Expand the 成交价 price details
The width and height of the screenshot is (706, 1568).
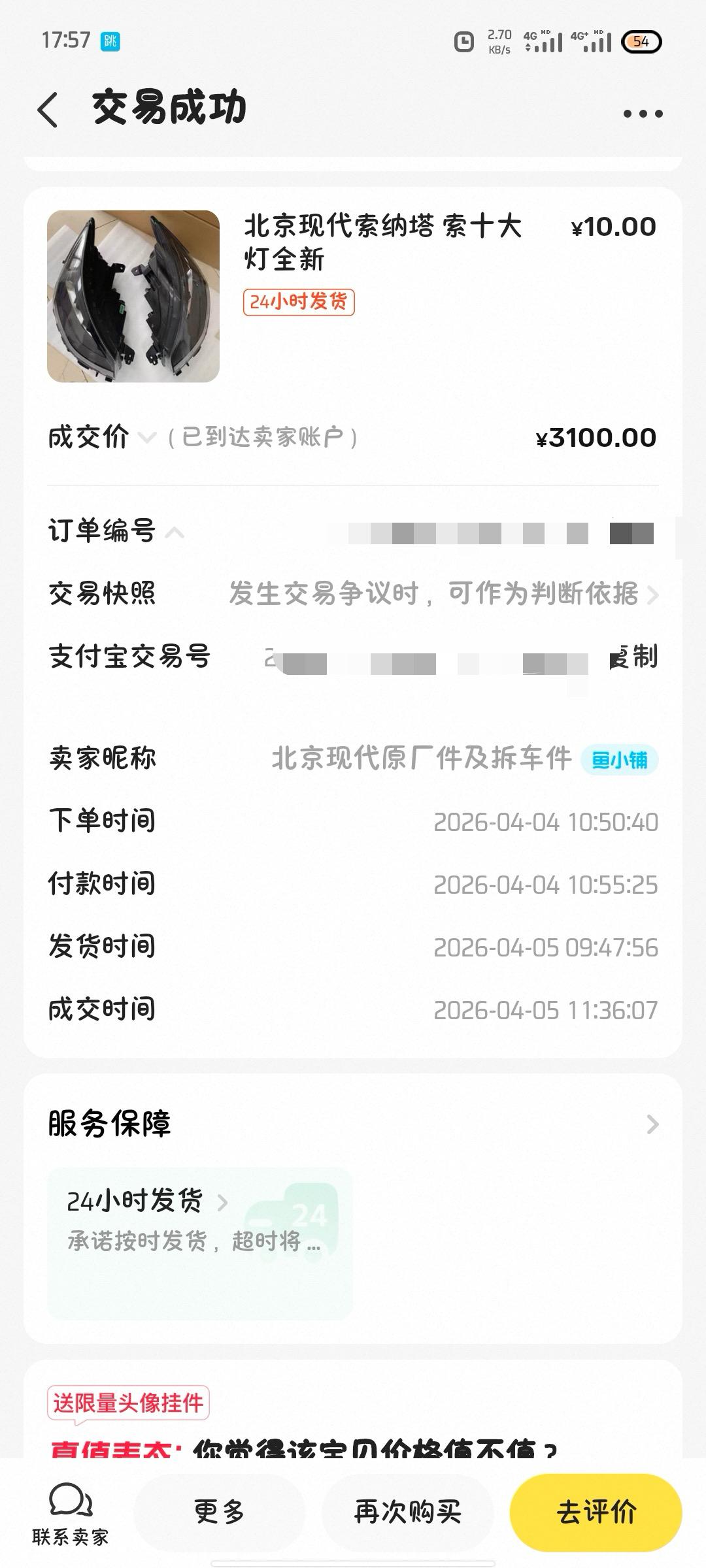point(148,437)
